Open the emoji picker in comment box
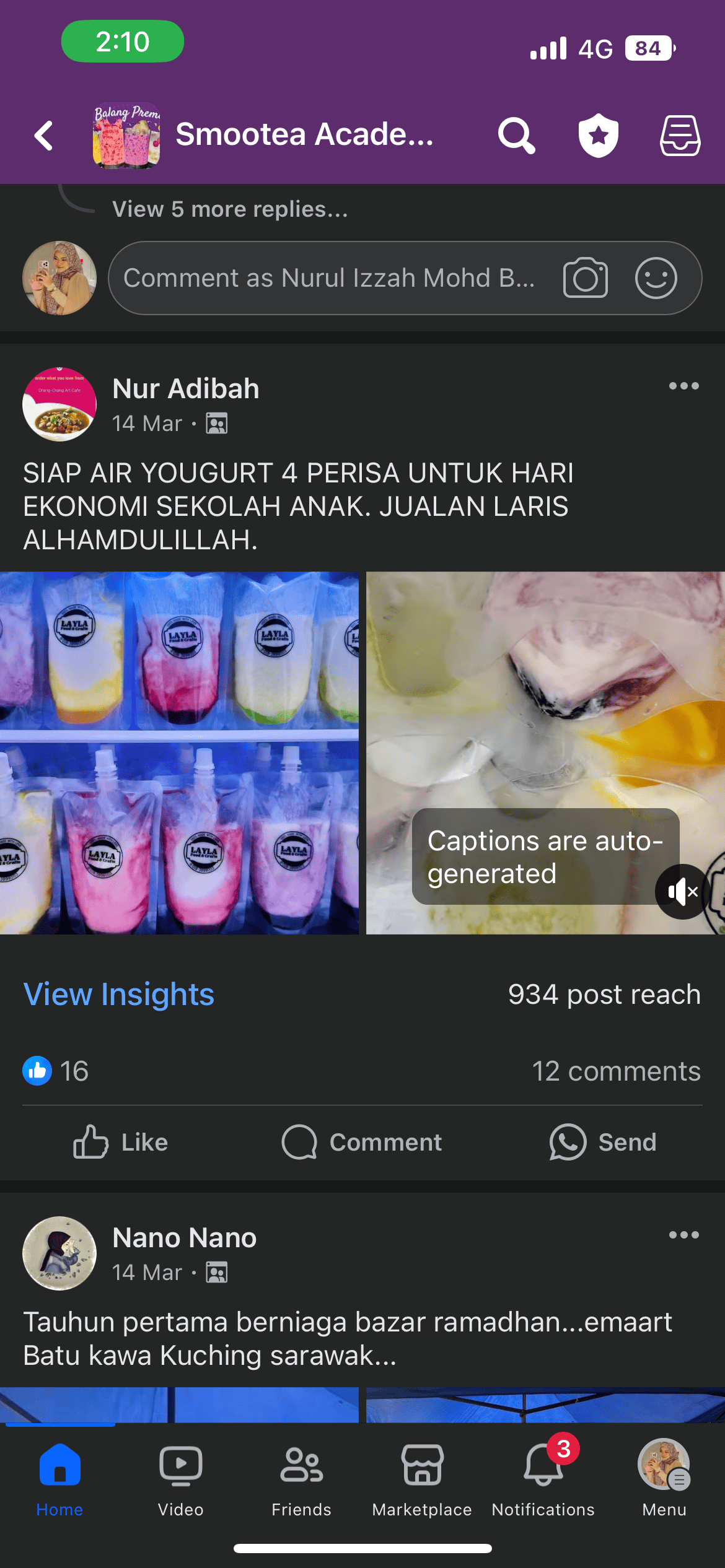Image resolution: width=725 pixels, height=1568 pixels. coord(656,278)
